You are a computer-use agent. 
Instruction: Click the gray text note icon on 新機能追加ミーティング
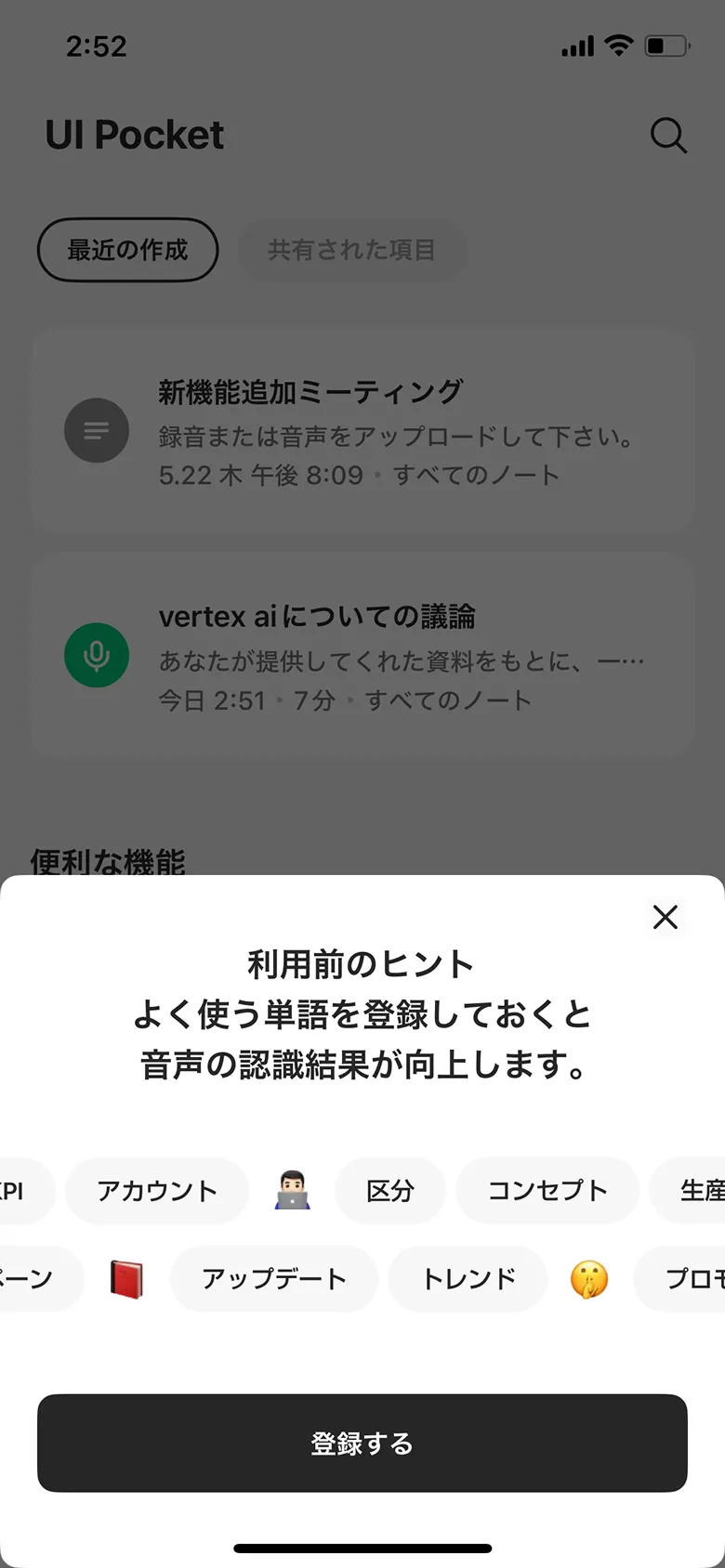coord(97,430)
